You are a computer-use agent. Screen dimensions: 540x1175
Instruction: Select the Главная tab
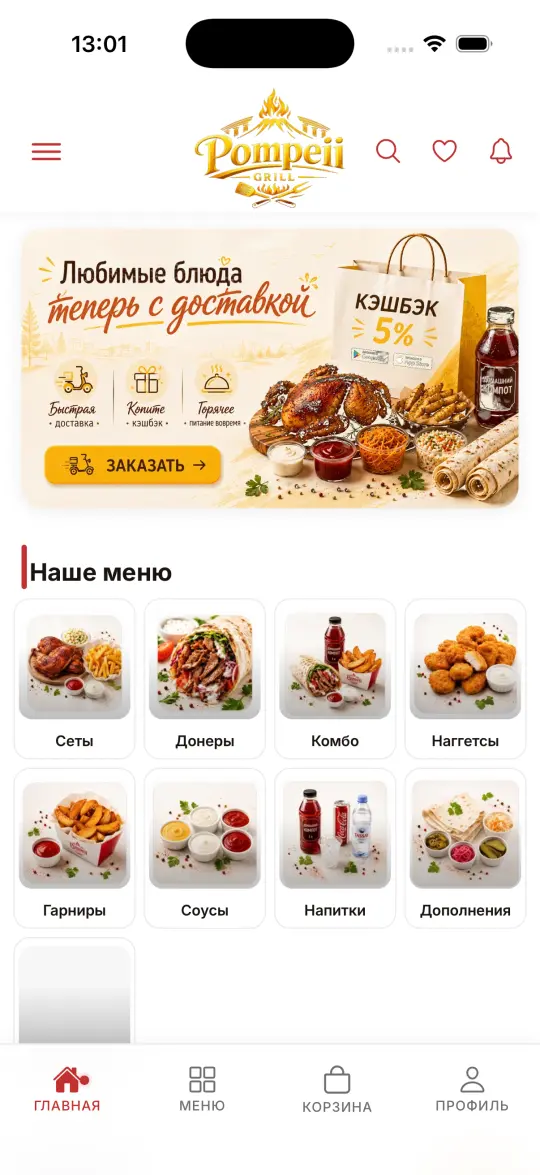(x=67, y=1090)
